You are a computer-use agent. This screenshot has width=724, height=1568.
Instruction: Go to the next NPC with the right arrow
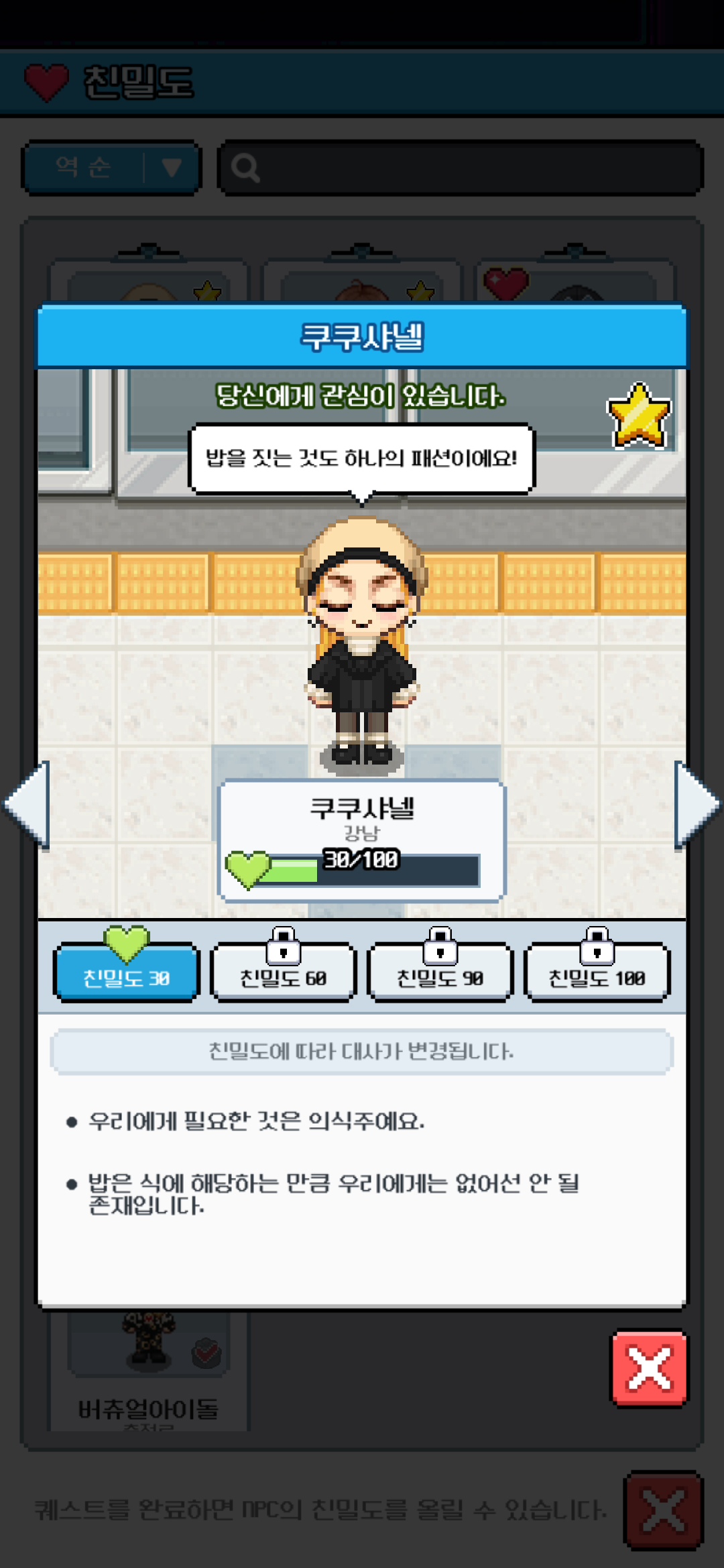click(x=696, y=805)
